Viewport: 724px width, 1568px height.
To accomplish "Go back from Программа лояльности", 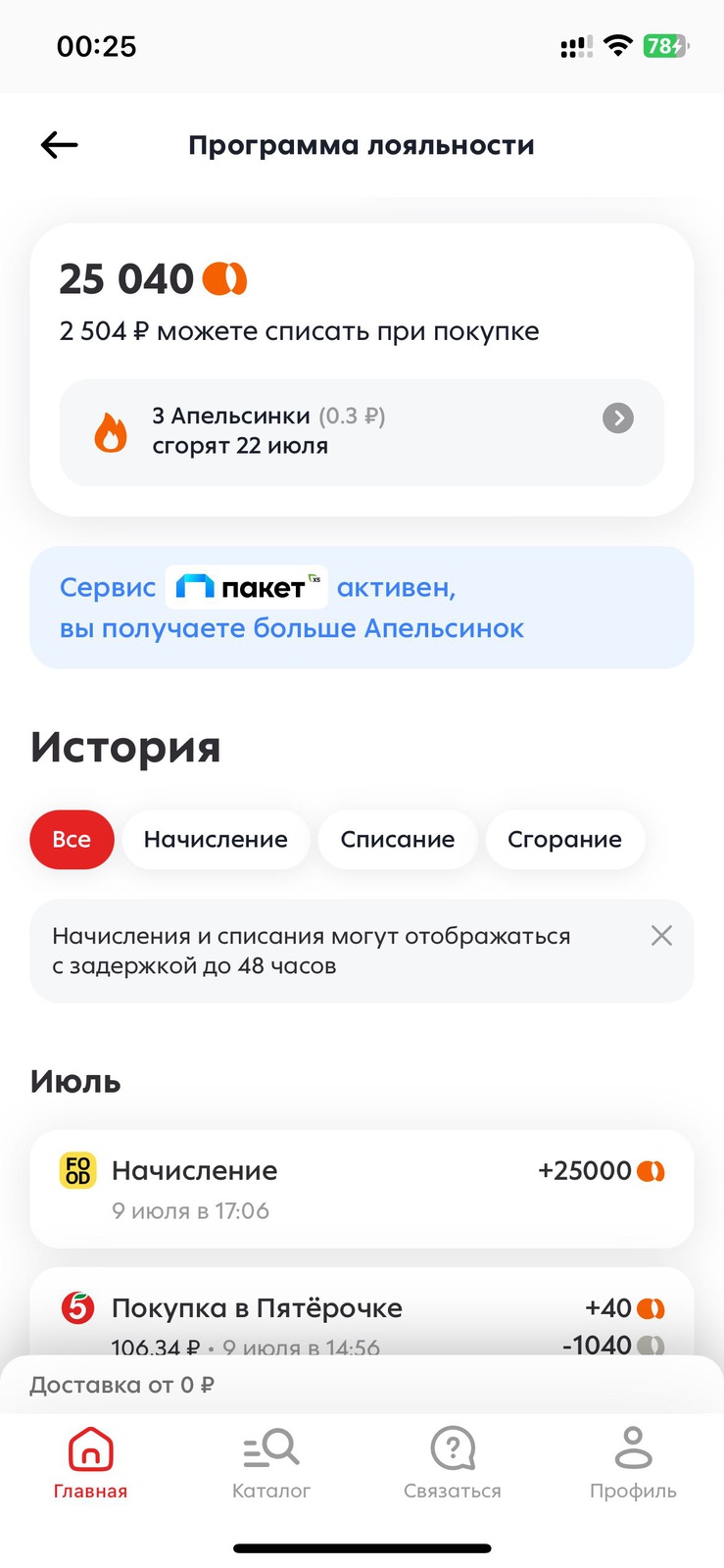I will [60, 145].
